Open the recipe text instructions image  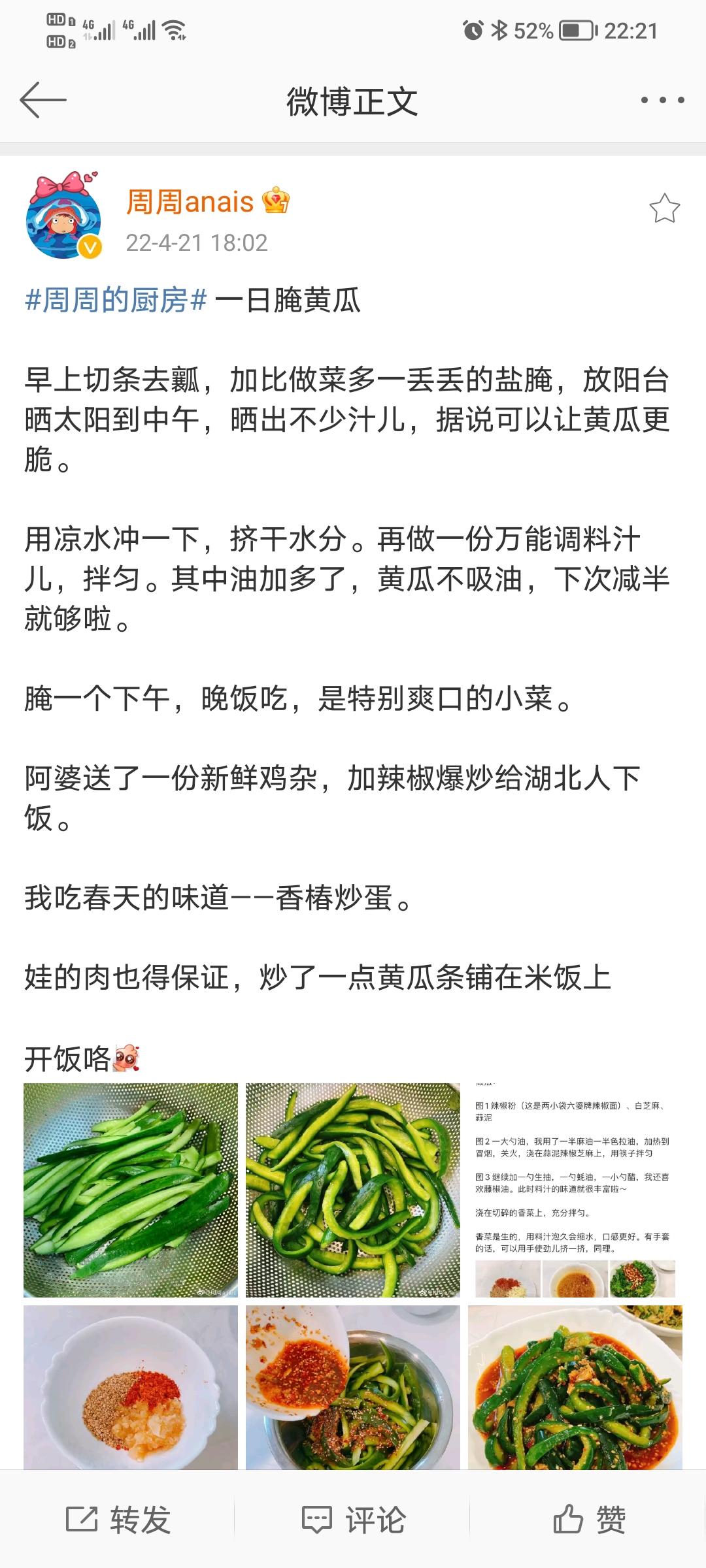pos(575,1190)
